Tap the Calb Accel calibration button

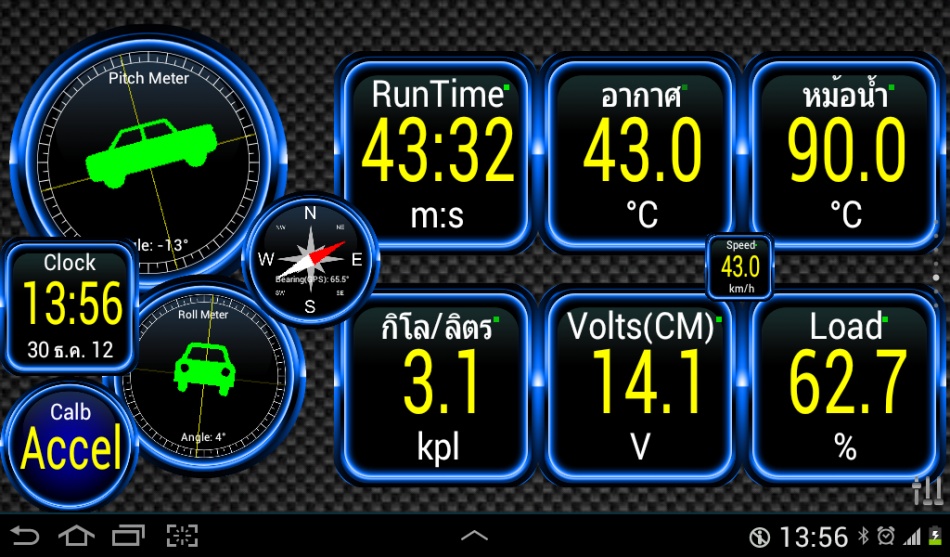coord(70,437)
